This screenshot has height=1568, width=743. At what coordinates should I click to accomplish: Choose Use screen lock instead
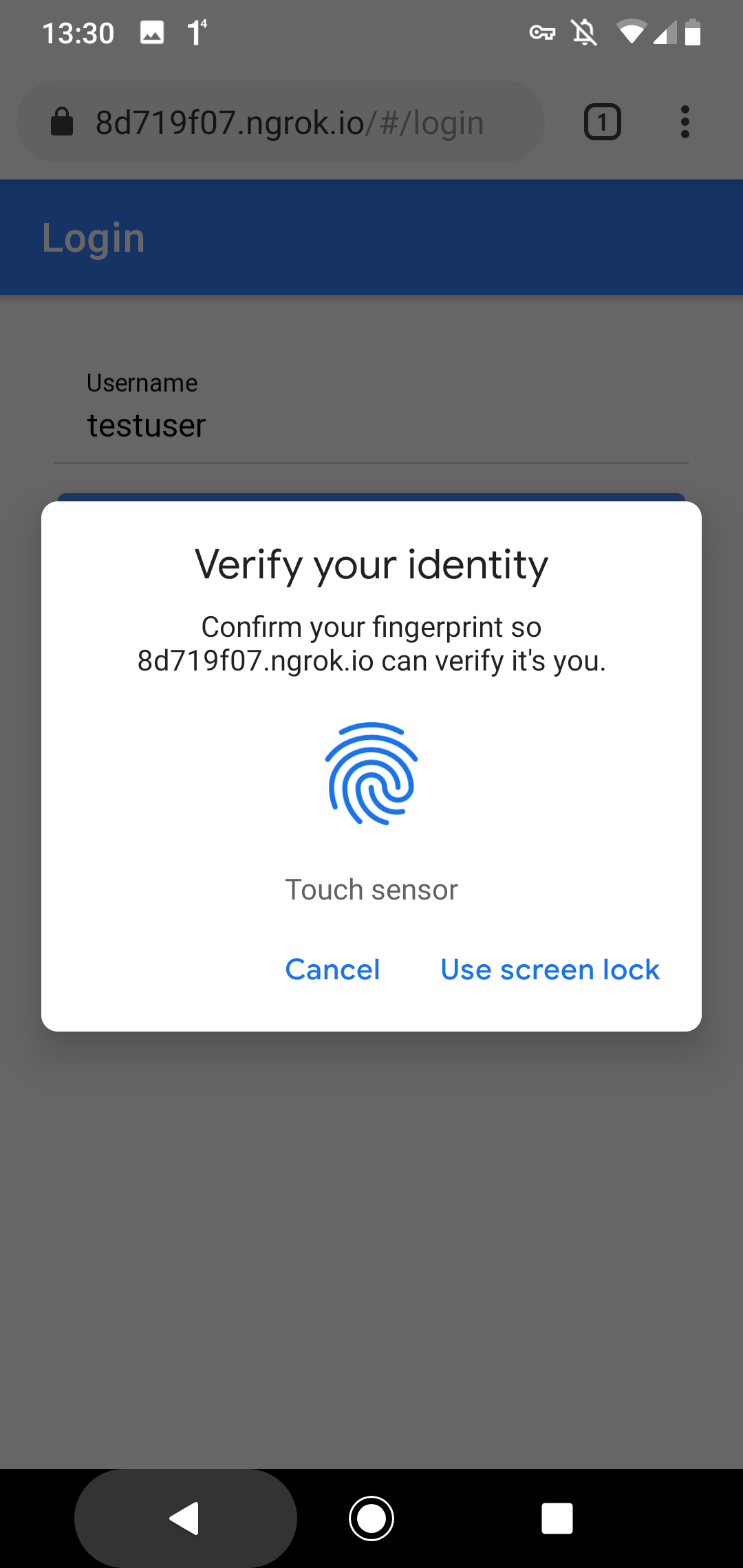[x=550, y=969]
